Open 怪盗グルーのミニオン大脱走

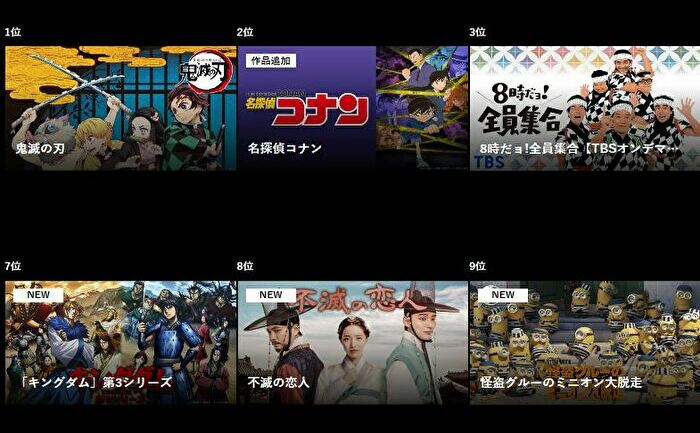coord(584,342)
